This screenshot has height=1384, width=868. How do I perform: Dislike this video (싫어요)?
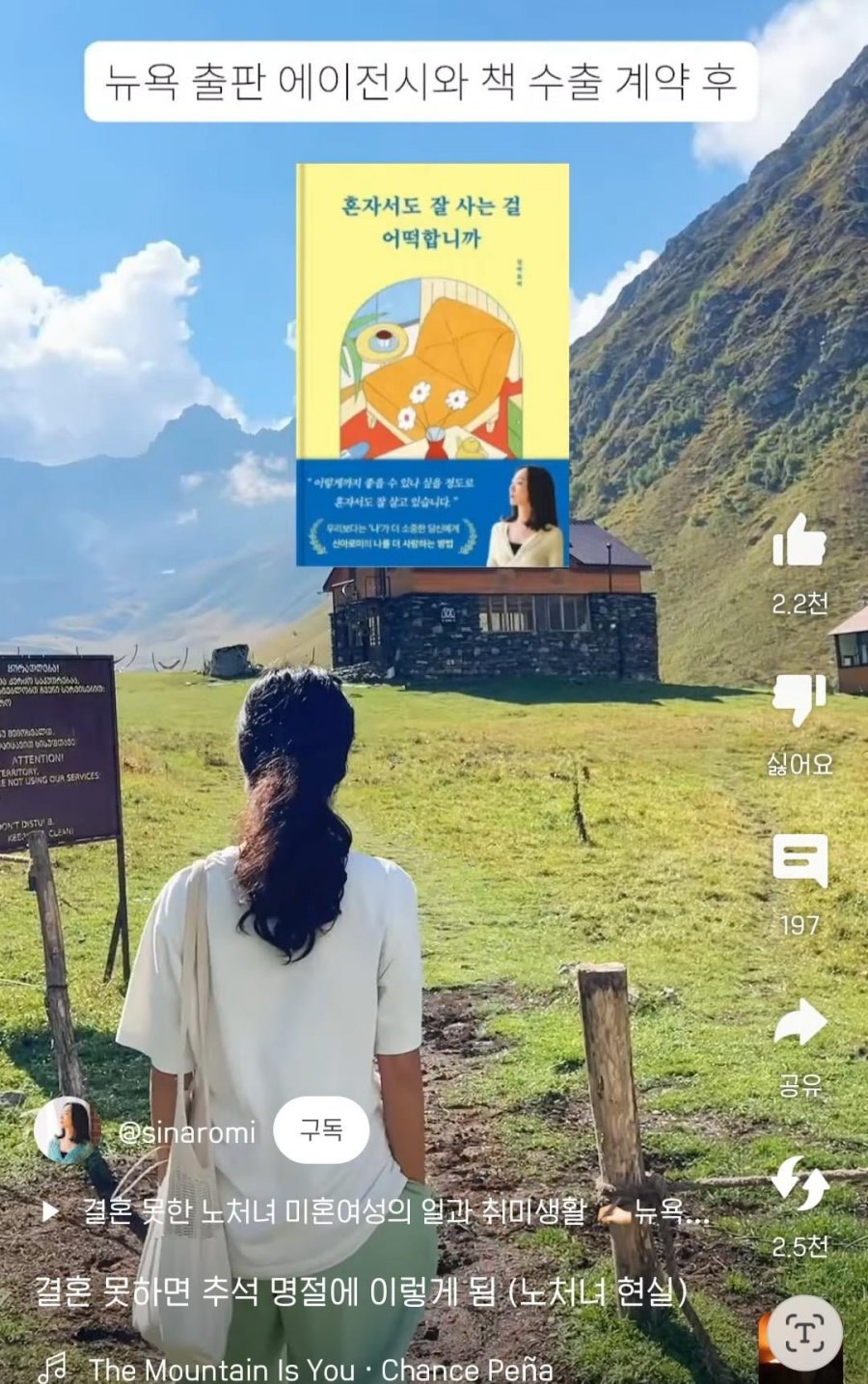click(x=800, y=699)
